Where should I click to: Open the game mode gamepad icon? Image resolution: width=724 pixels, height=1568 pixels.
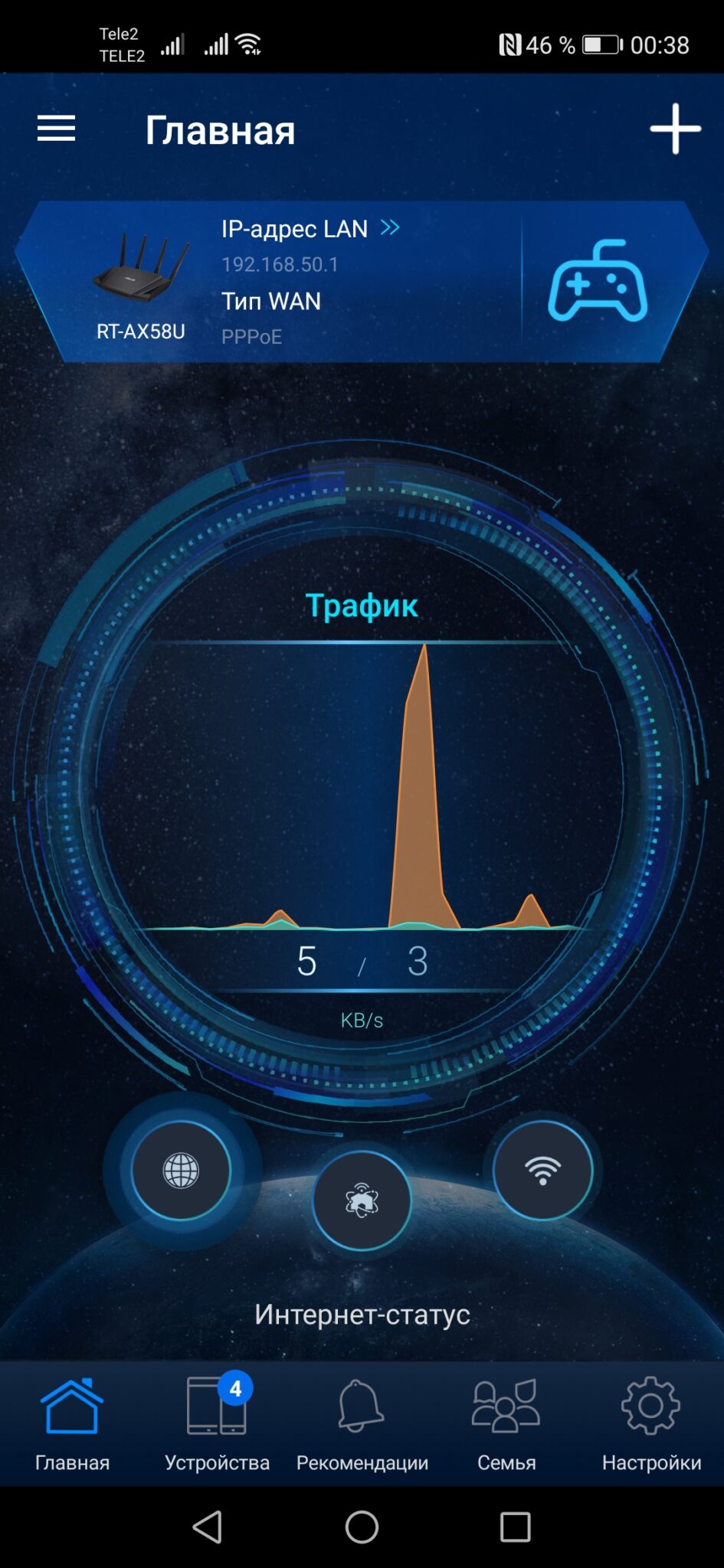pos(598,281)
